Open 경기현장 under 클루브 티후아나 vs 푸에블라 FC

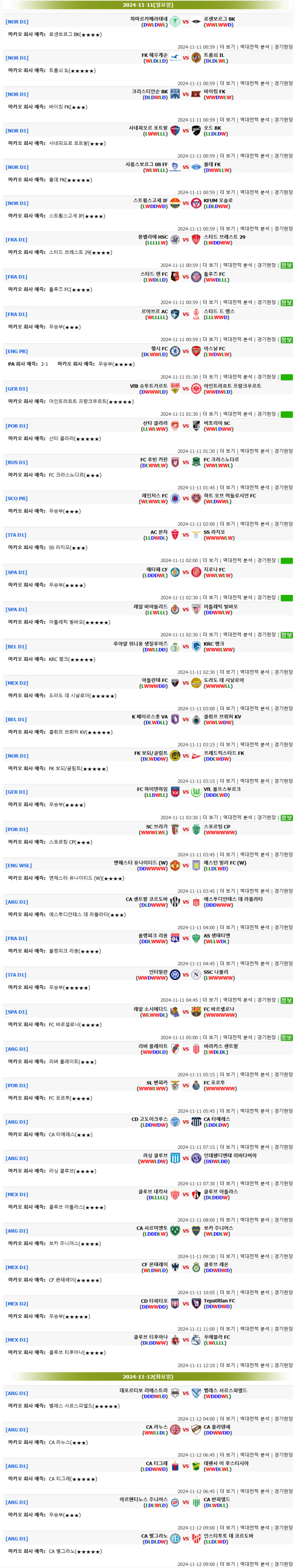[x=283, y=1365]
